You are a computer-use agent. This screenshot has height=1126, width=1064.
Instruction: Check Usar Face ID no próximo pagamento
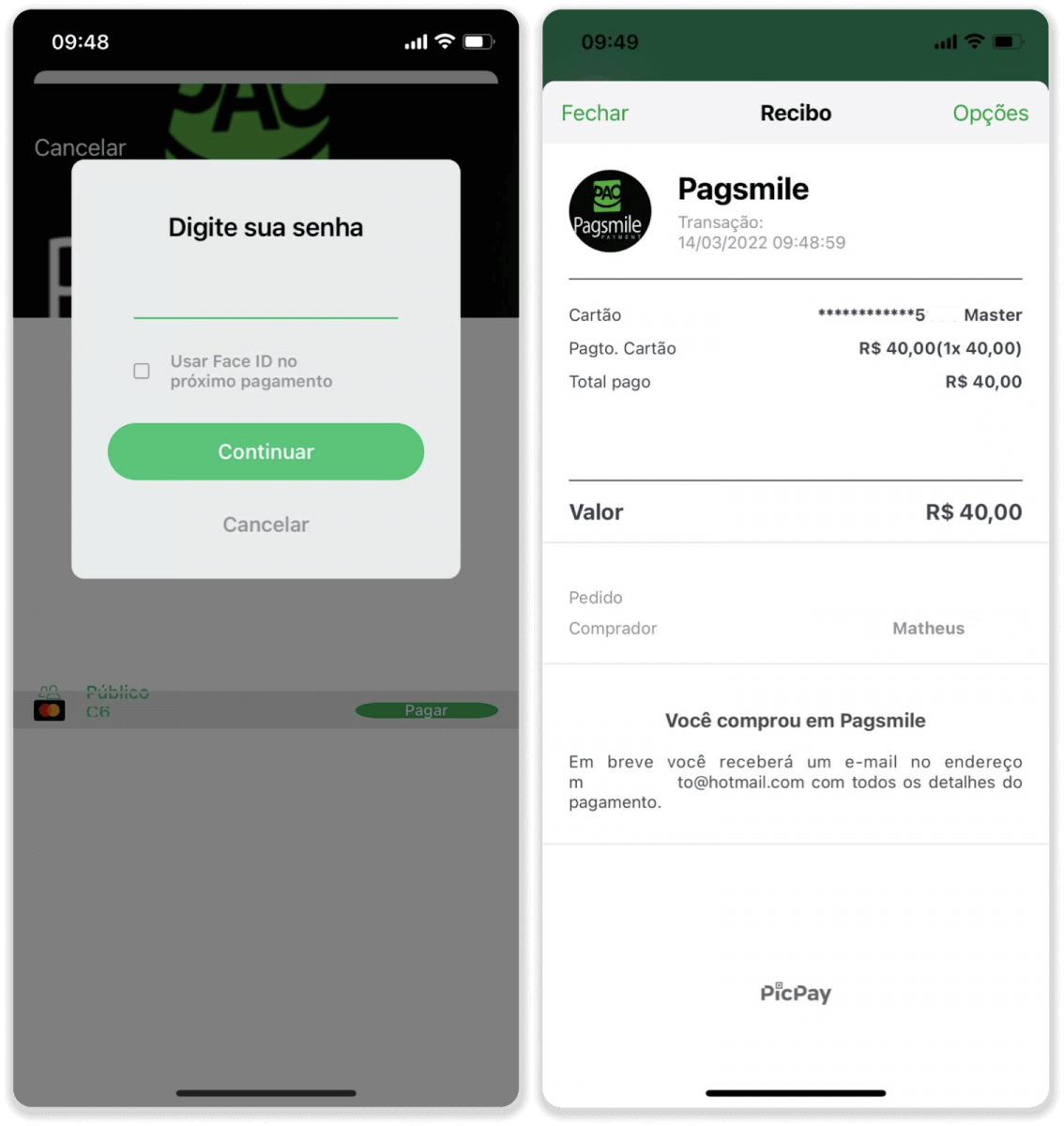point(142,372)
